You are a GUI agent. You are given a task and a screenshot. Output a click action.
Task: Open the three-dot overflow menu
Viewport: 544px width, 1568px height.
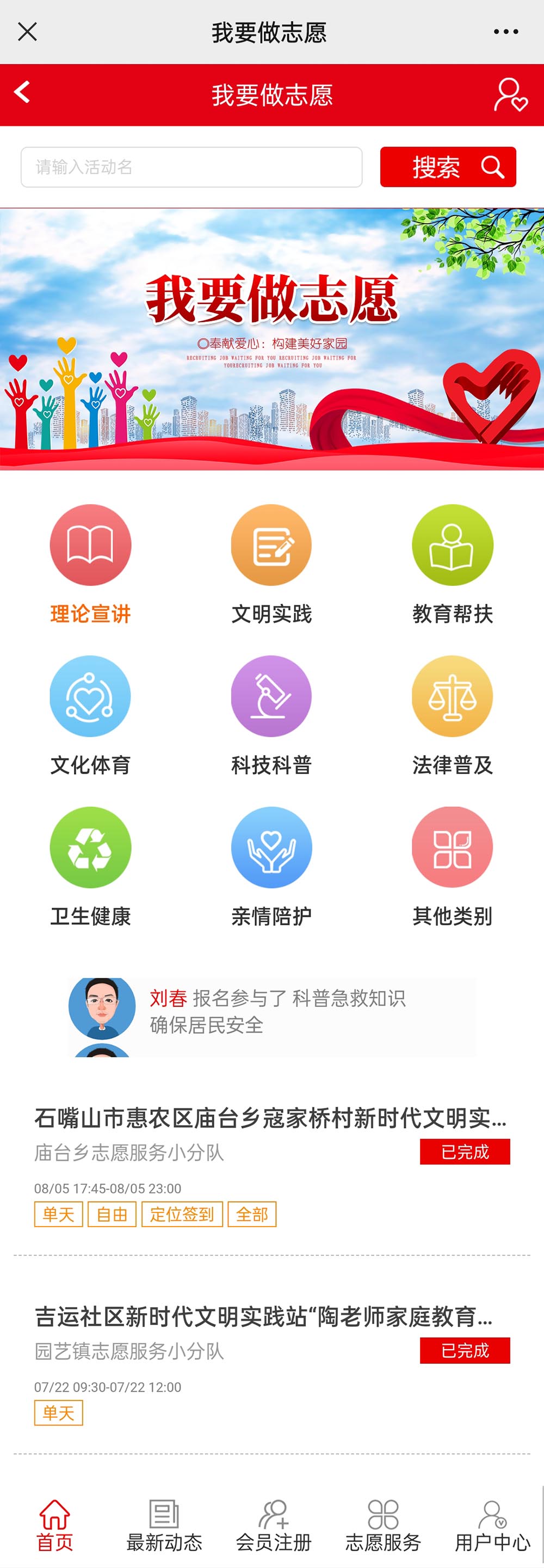pyautogui.click(x=506, y=32)
